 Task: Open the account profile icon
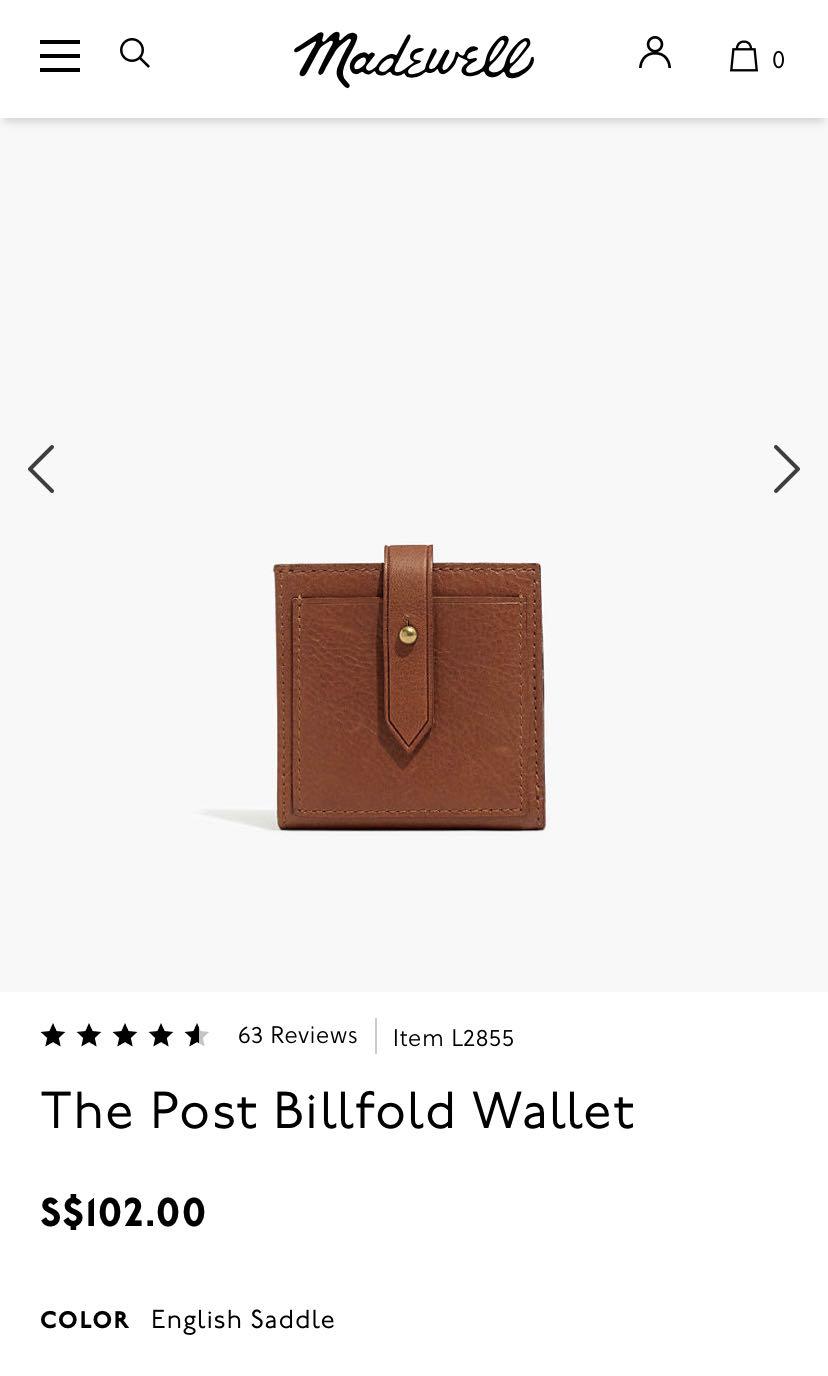click(655, 53)
